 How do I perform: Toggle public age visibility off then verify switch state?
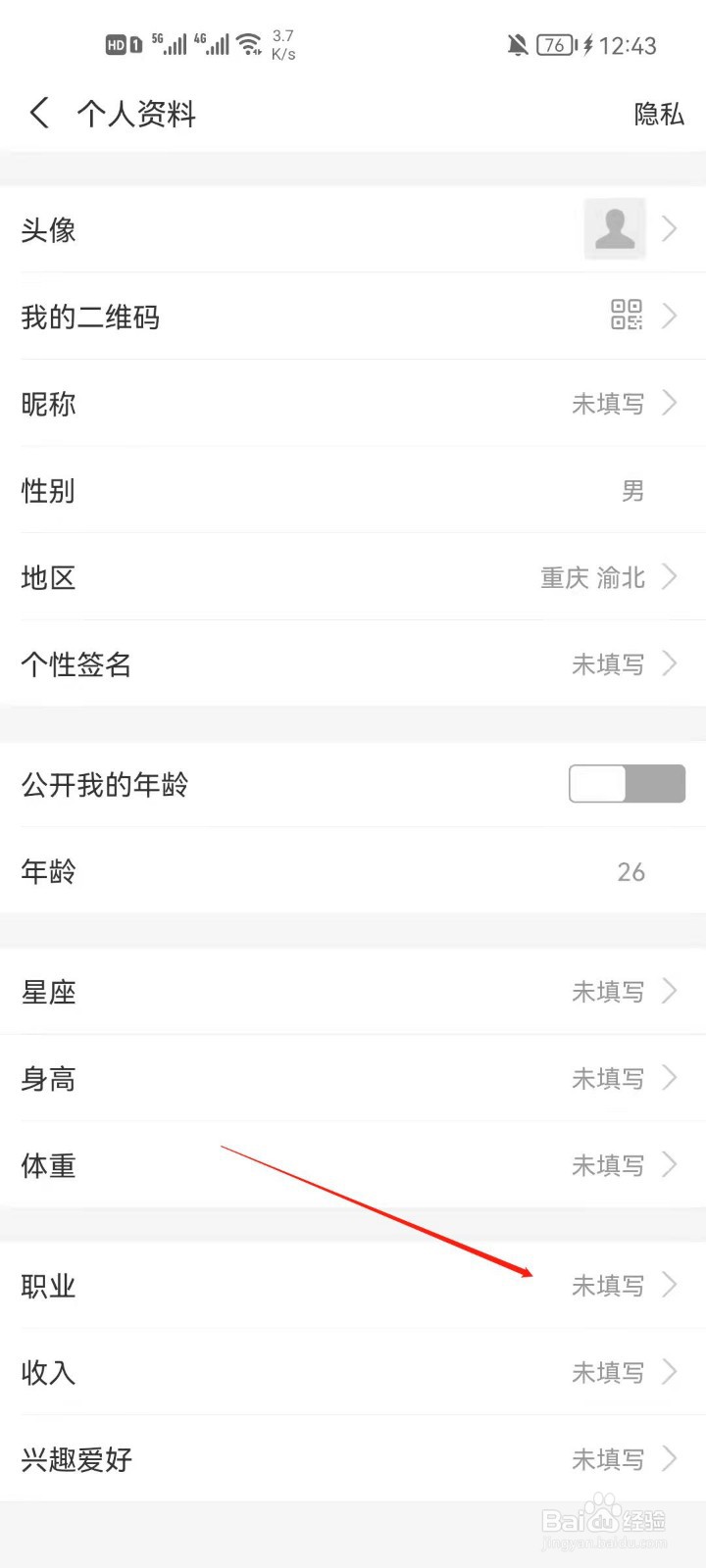(627, 784)
